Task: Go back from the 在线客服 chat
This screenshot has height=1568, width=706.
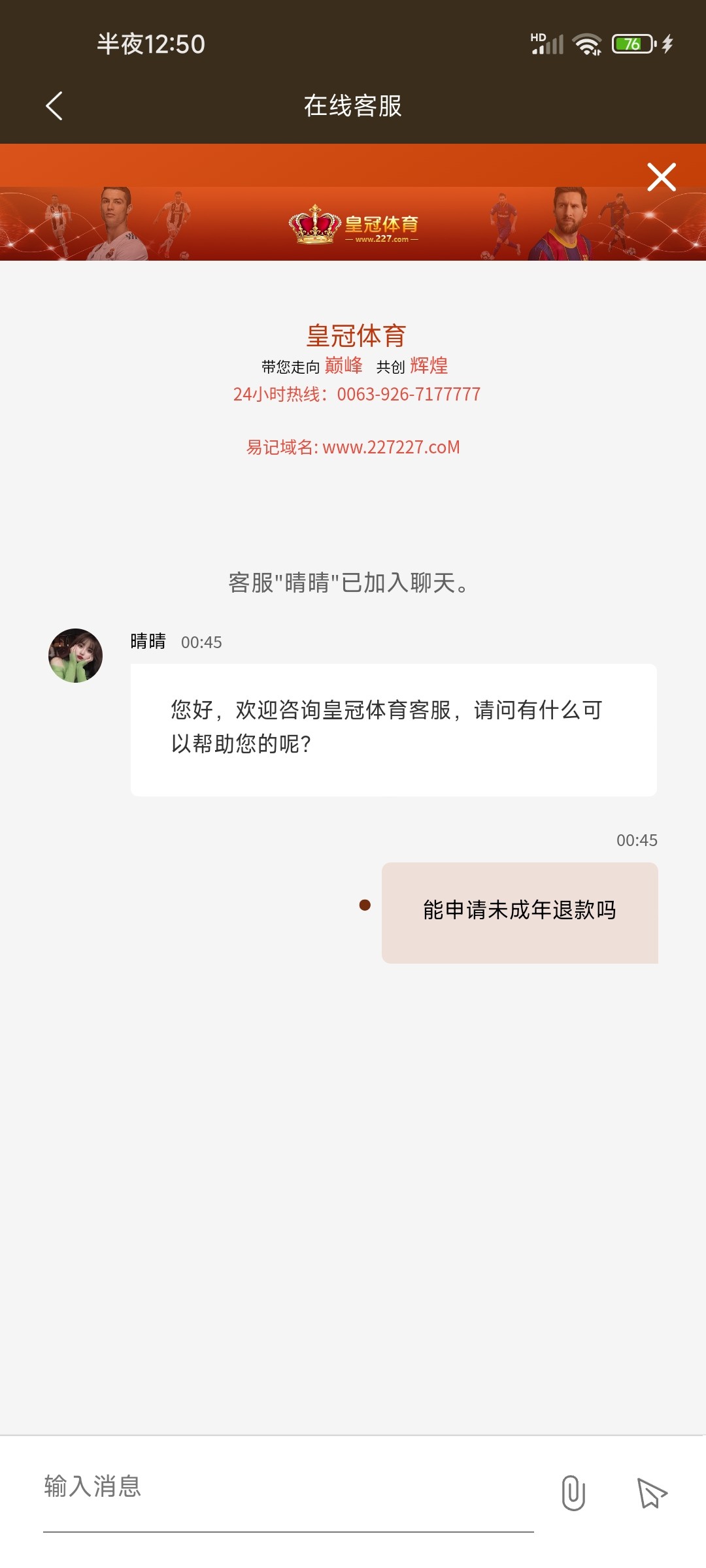Action: click(x=54, y=106)
